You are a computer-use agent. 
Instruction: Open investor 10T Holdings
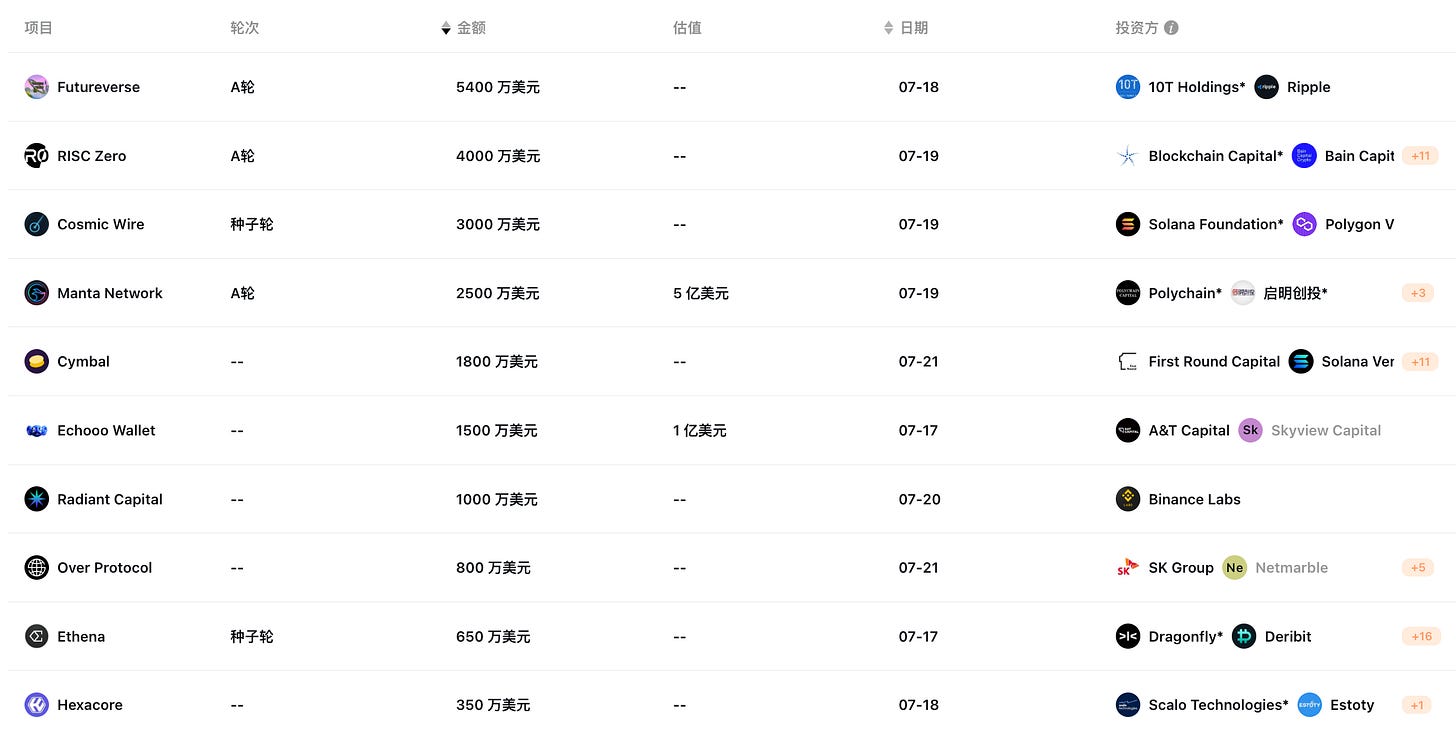tap(1180, 87)
